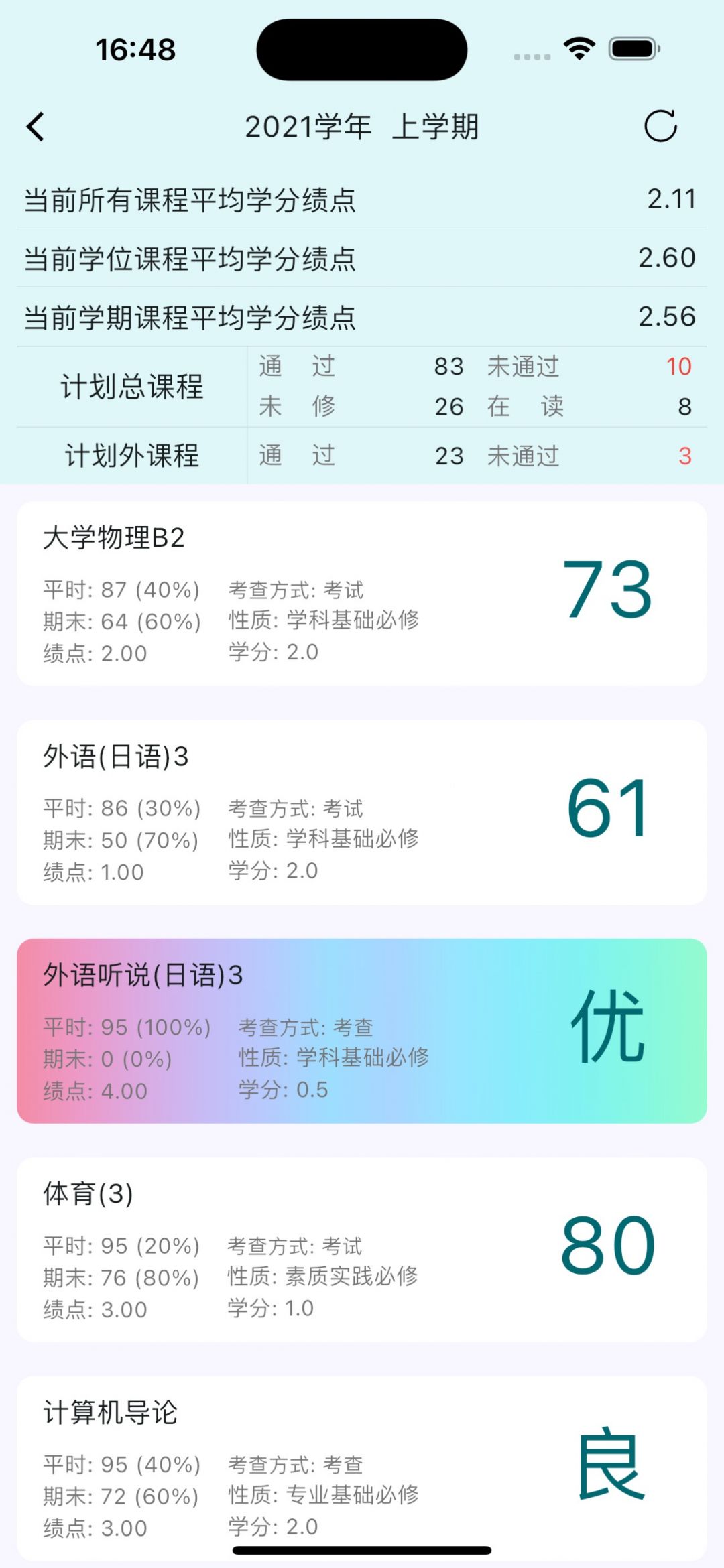Open the 大学物理B2 course card
The image size is (724, 1568).
[x=362, y=593]
